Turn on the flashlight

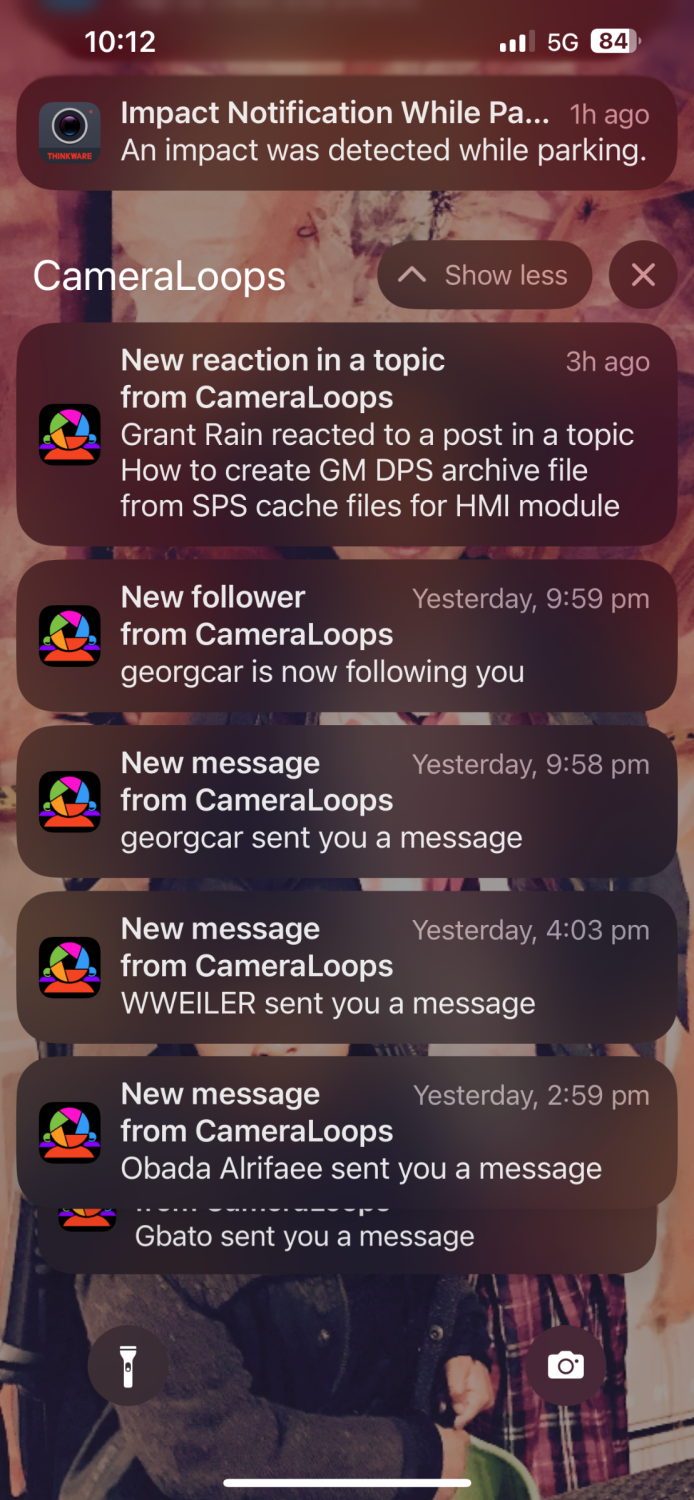point(128,1365)
